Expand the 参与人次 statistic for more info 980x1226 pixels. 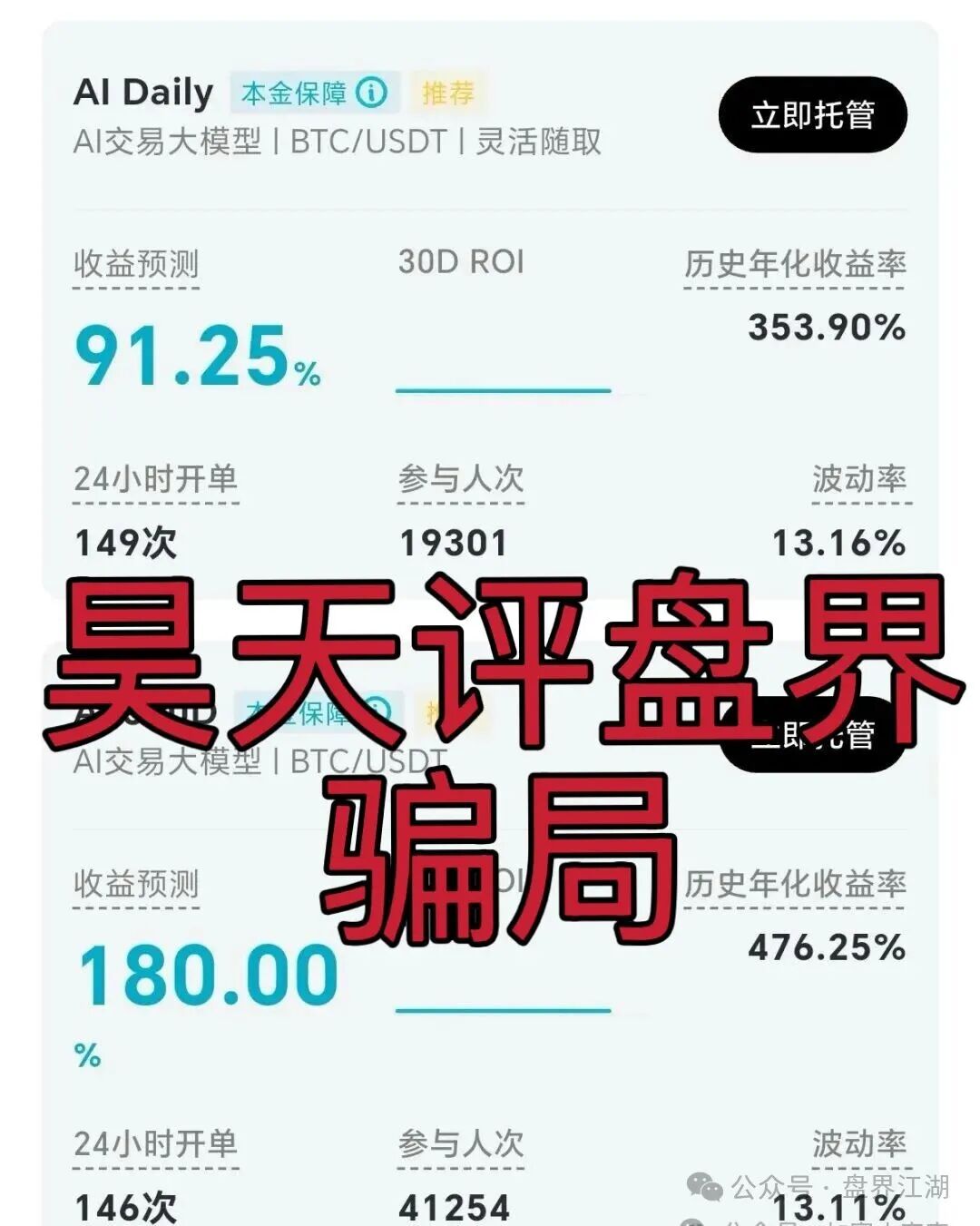(x=459, y=484)
